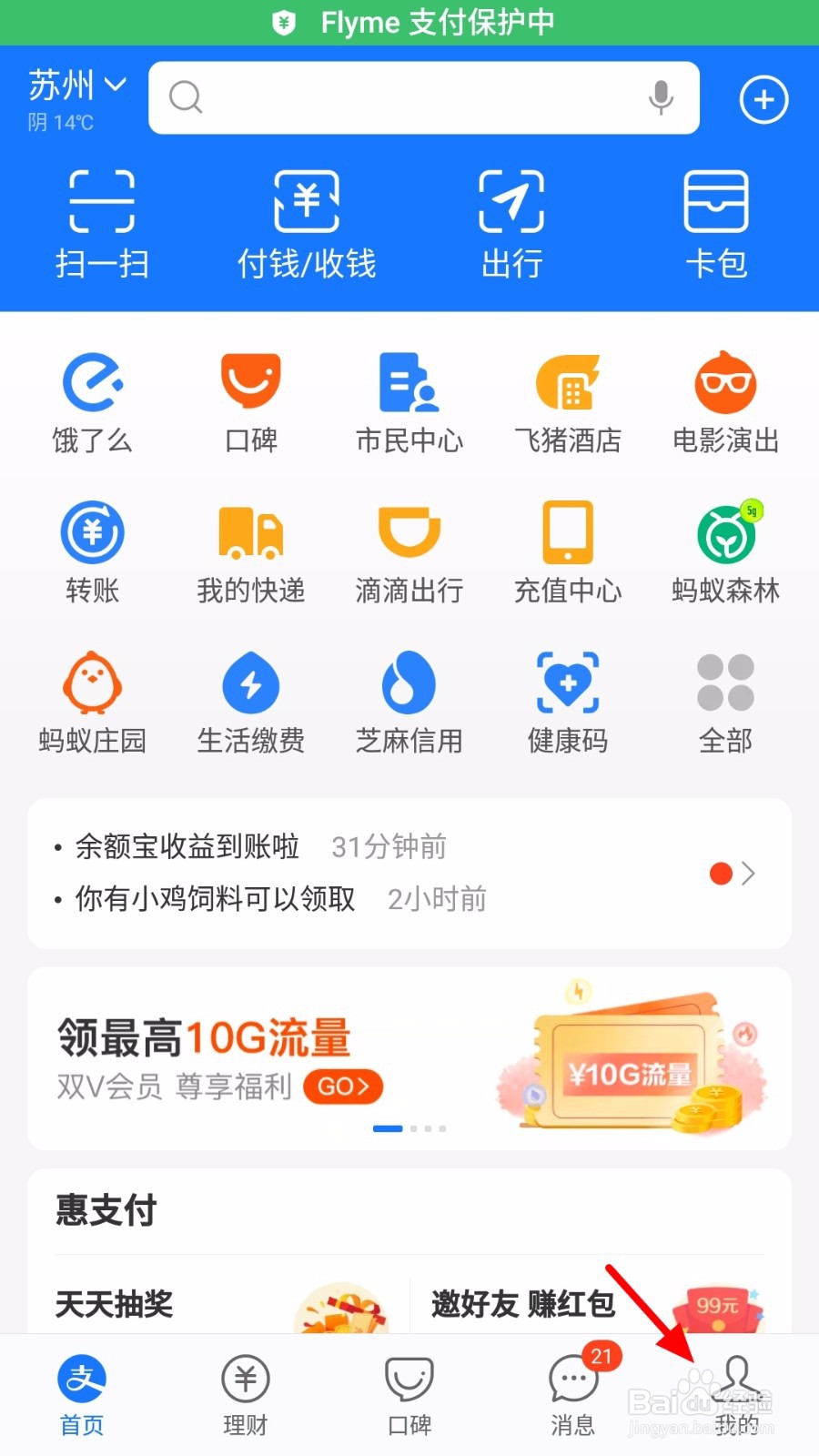This screenshot has width=819, height=1456.
Task: Tap the search input field
Action: pyautogui.click(x=409, y=97)
